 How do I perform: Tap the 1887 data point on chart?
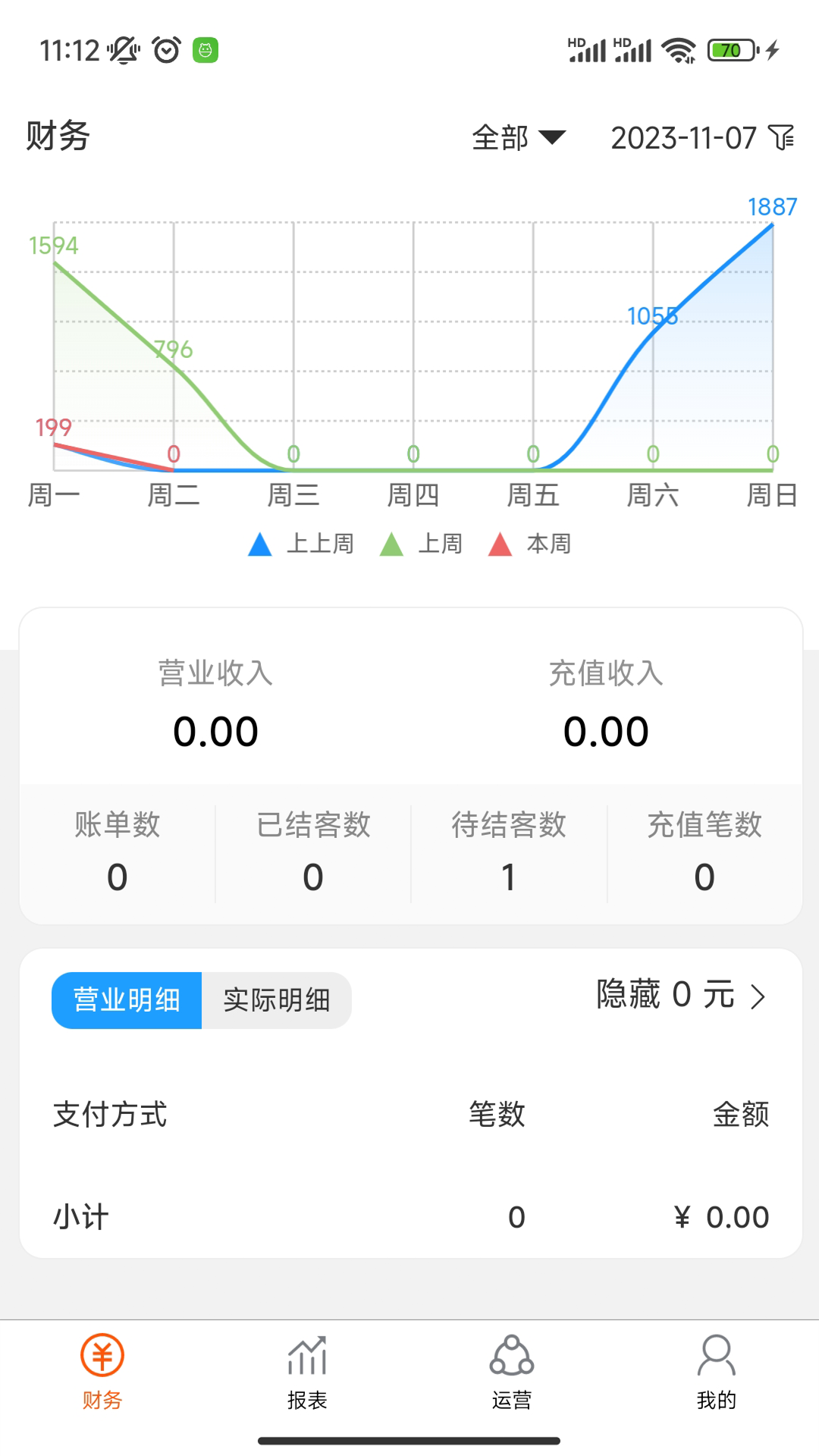coord(771,224)
